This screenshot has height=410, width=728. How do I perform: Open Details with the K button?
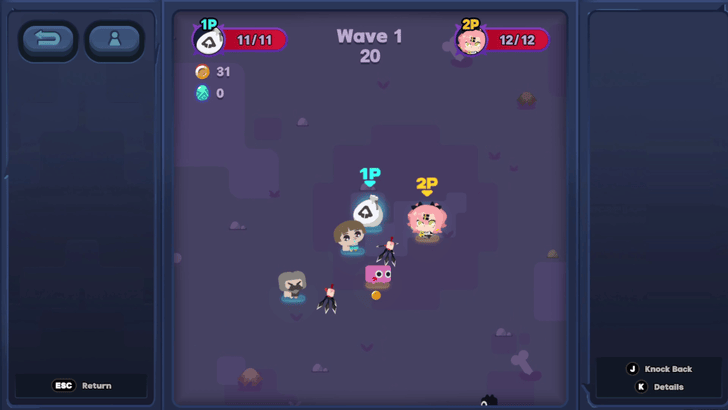click(659, 387)
